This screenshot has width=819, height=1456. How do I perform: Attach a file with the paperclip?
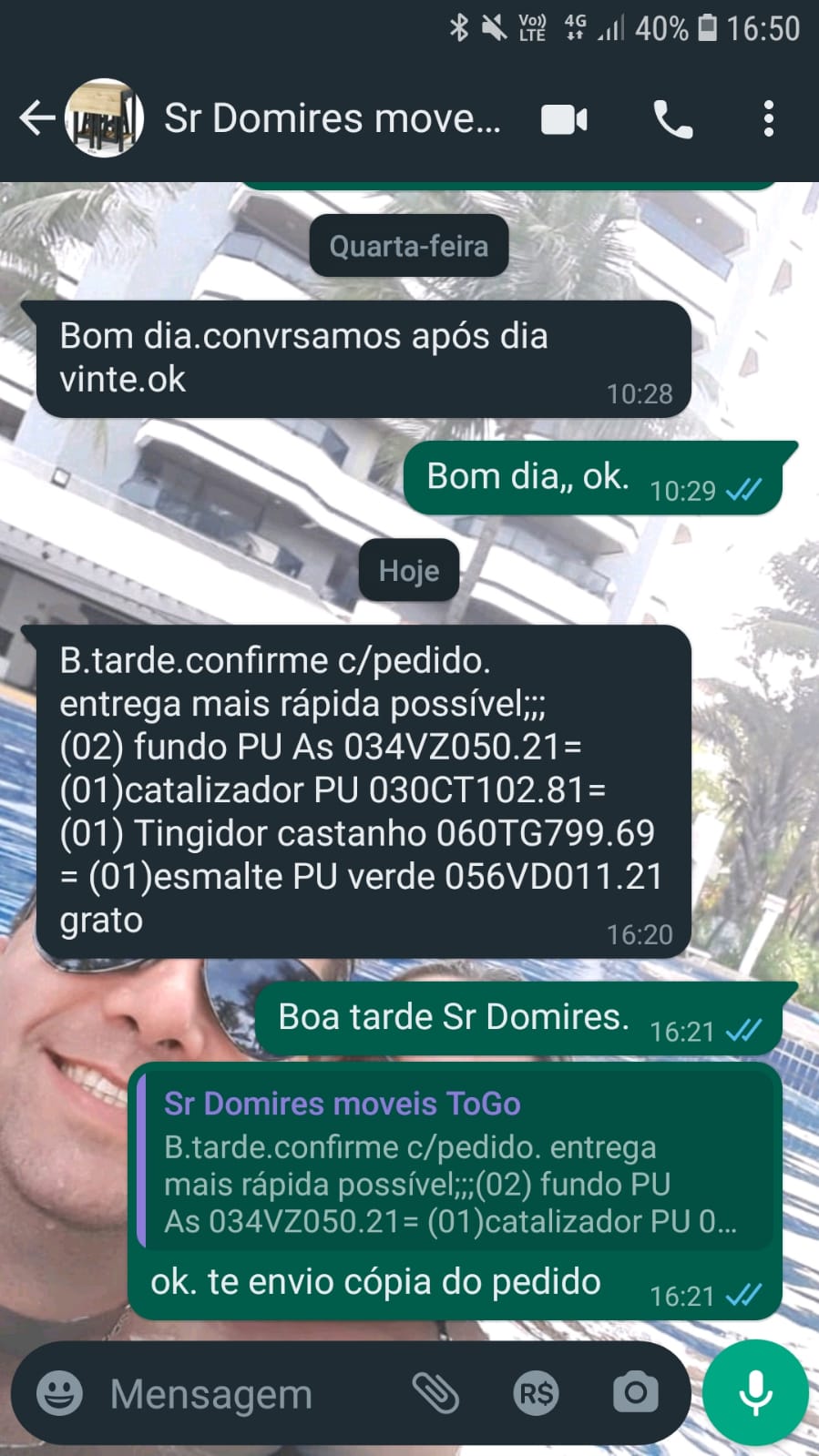(x=435, y=1393)
